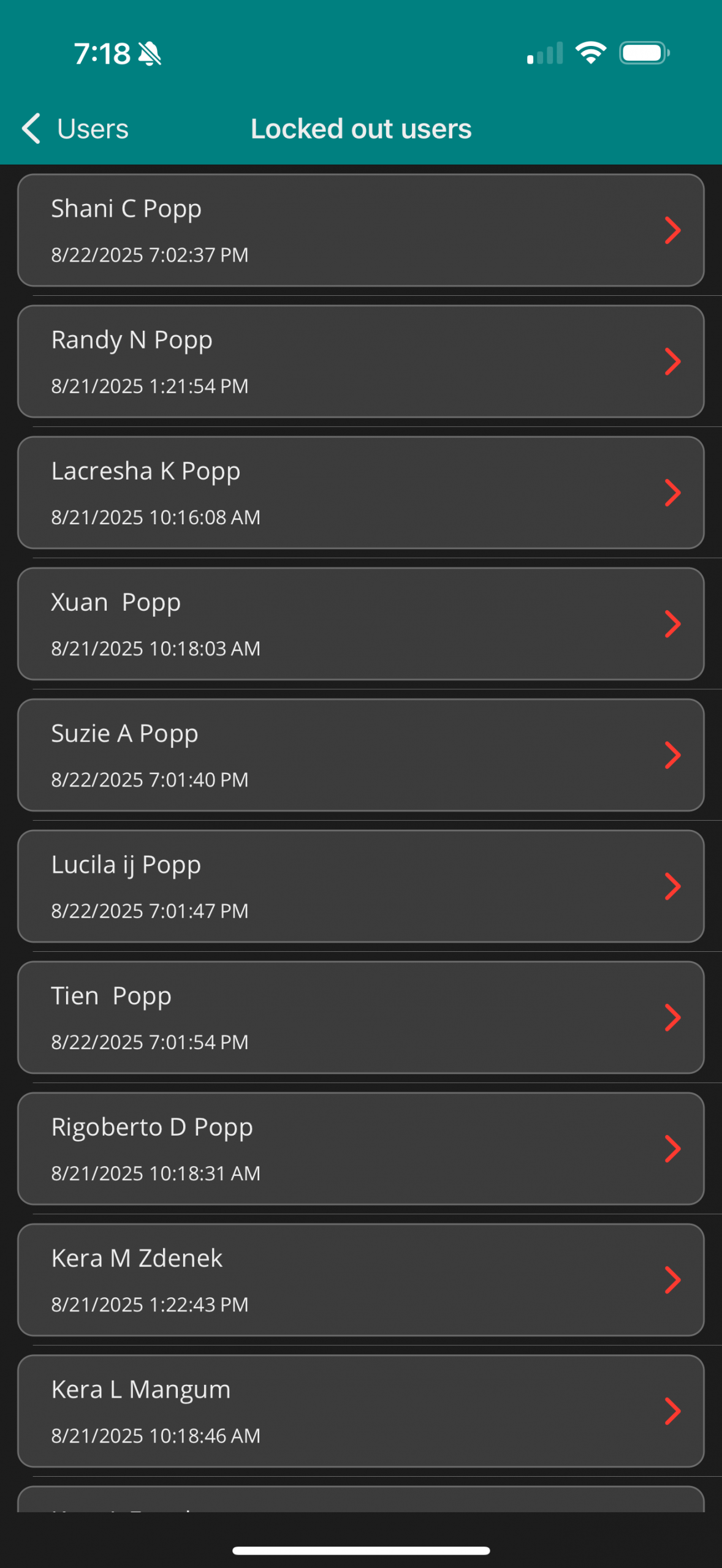This screenshot has width=722, height=1568.
Task: View Rigoberto D Popp's lockout
Action: click(x=360, y=1148)
